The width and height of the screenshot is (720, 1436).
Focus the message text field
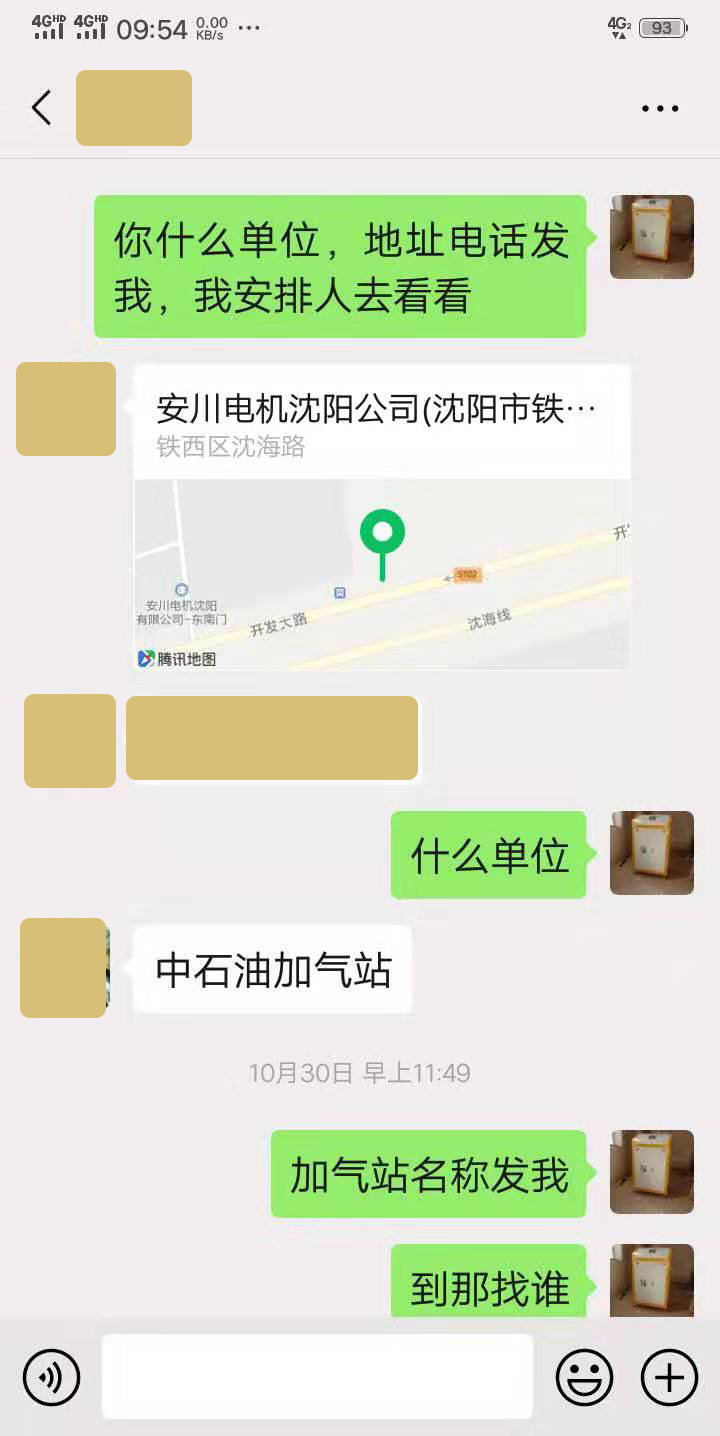click(317, 1377)
